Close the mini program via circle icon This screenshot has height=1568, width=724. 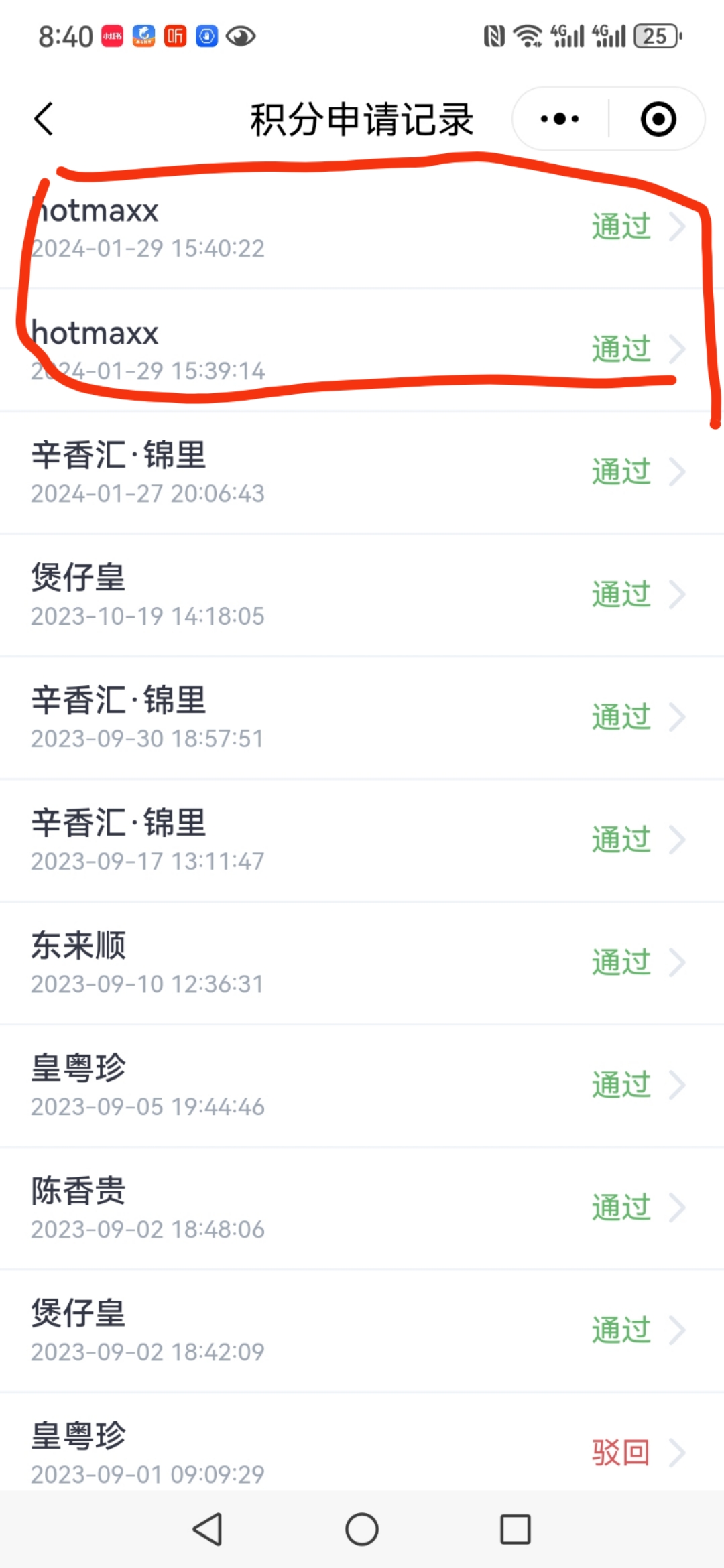point(658,119)
